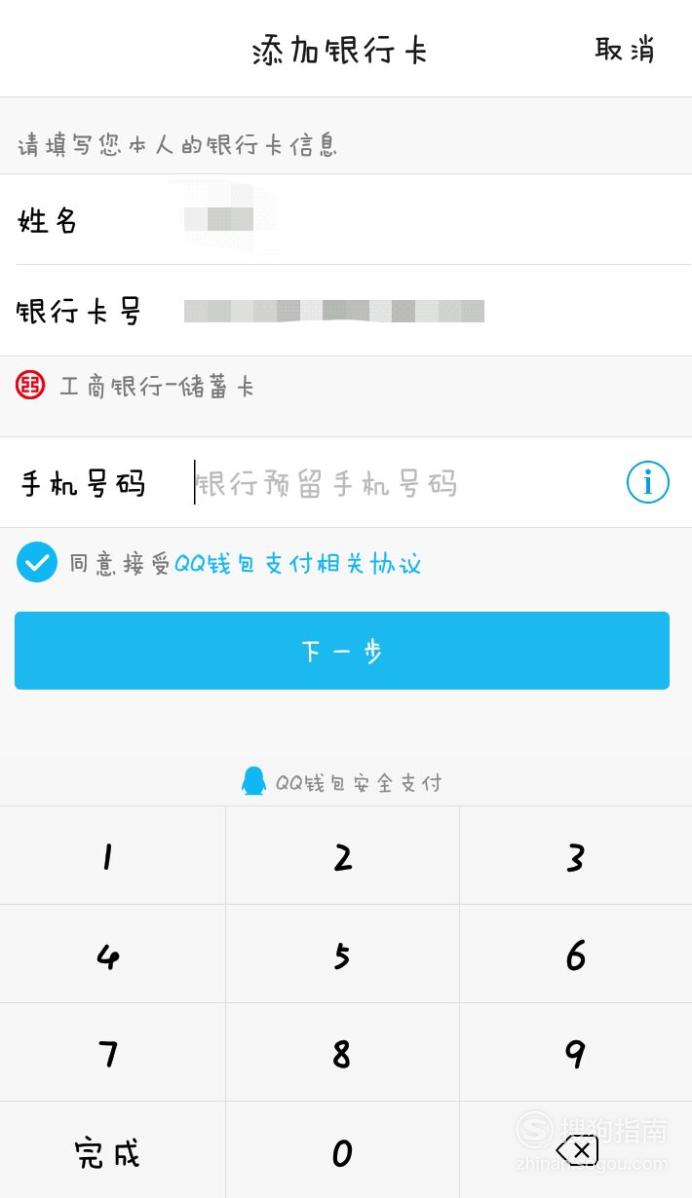Screen dimensions: 692x1198
Task: Enter digit 1 on the keypad
Action: (x=112, y=856)
